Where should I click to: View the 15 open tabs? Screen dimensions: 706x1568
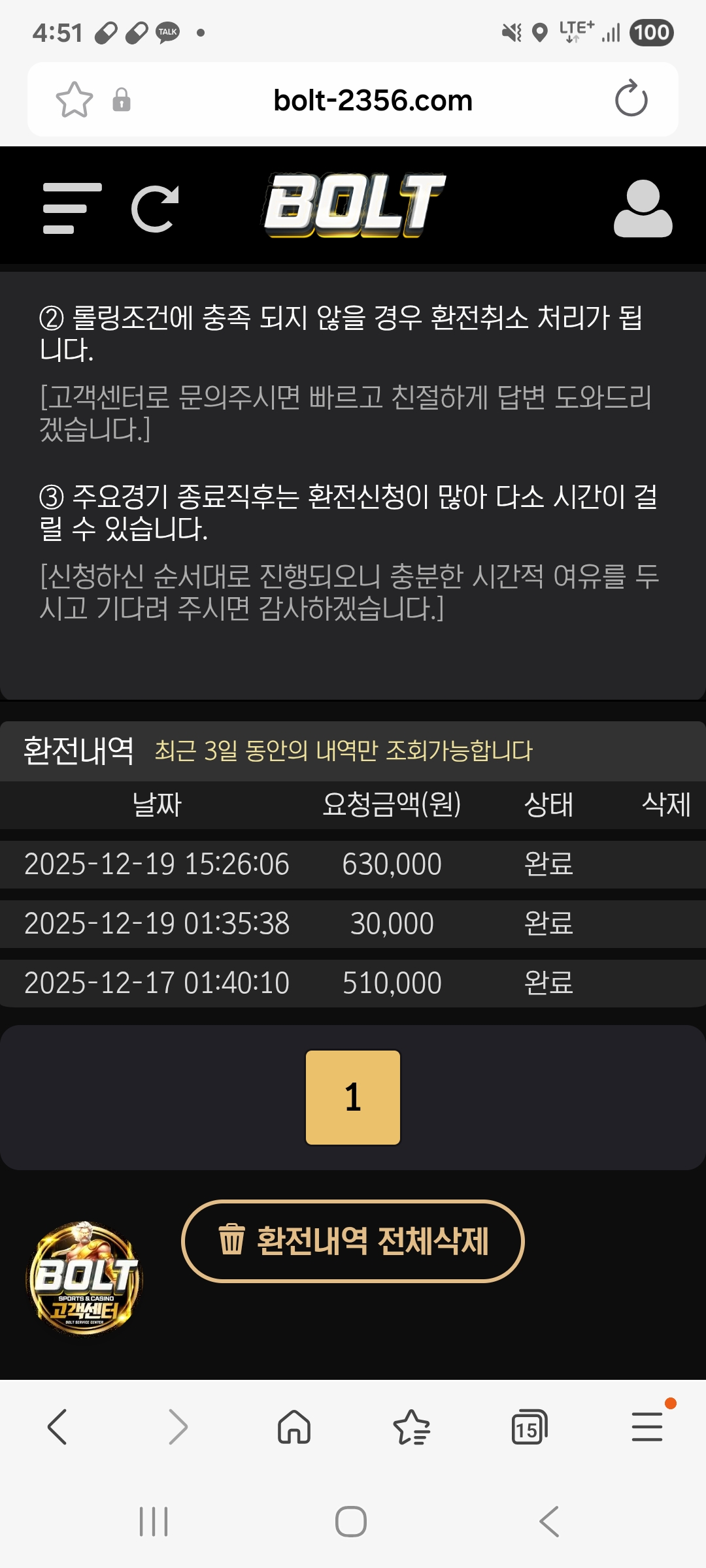click(529, 1427)
